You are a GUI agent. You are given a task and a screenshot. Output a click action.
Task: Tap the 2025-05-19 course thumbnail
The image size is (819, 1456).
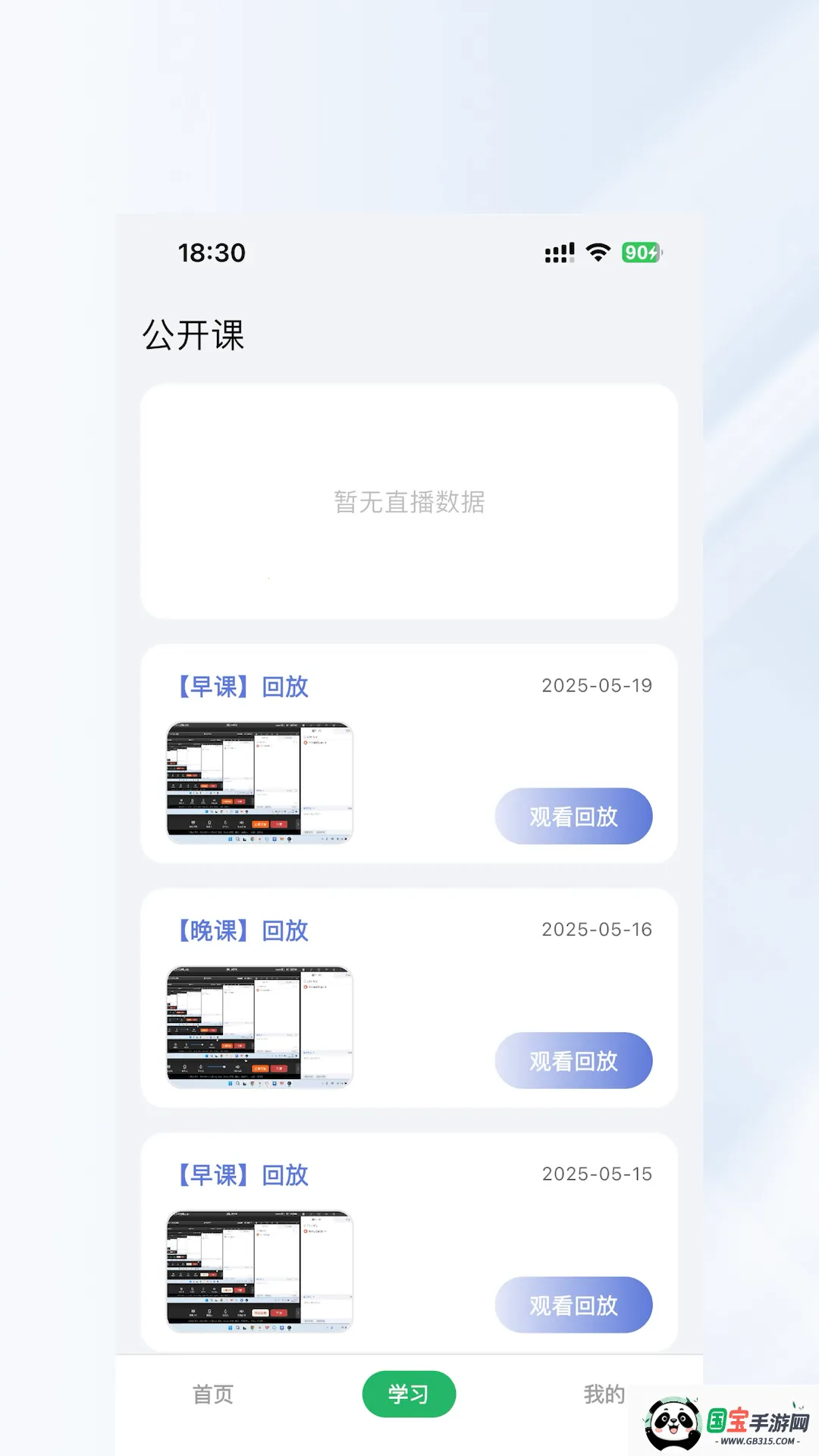point(259,781)
